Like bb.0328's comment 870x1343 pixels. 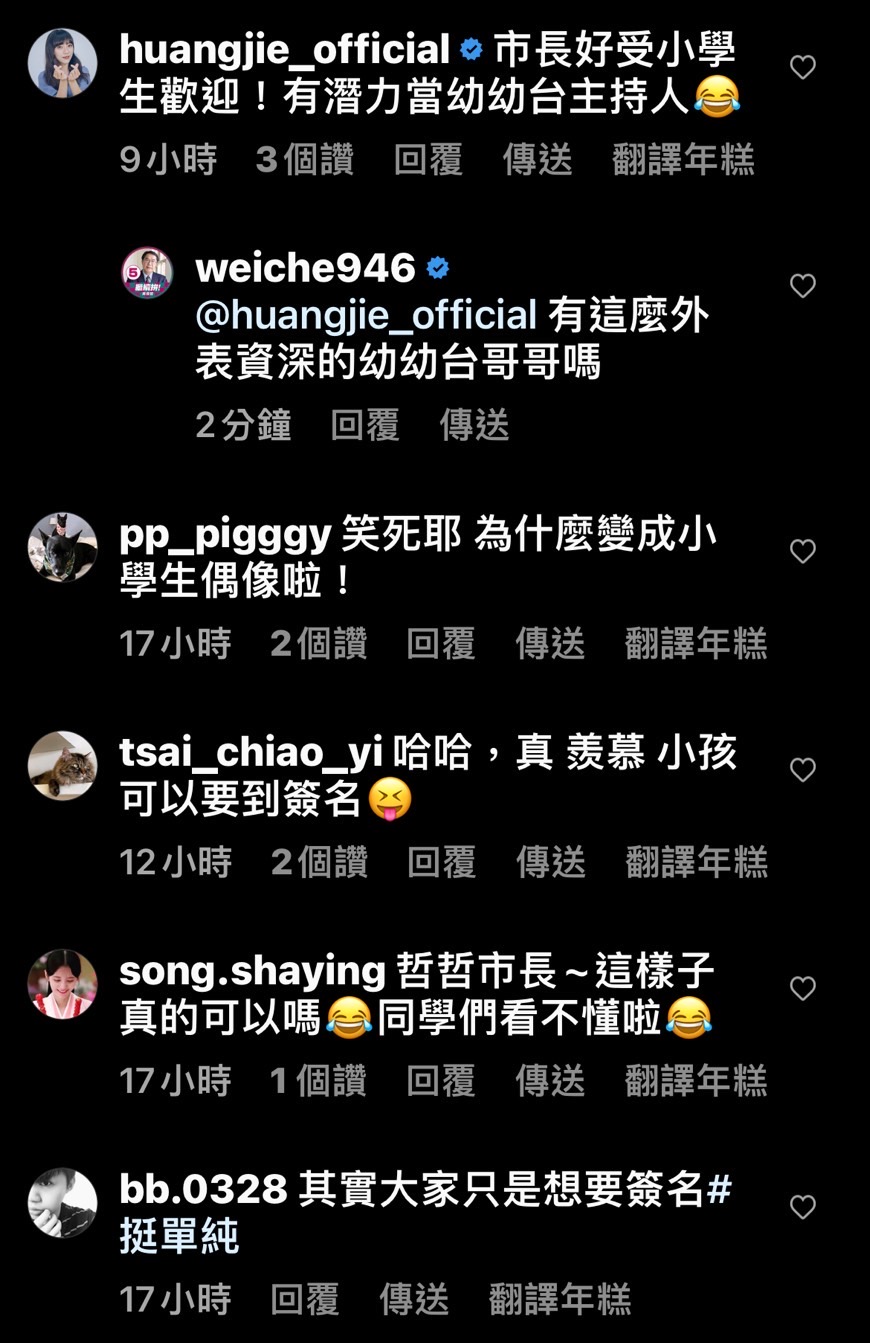pyautogui.click(x=803, y=1208)
